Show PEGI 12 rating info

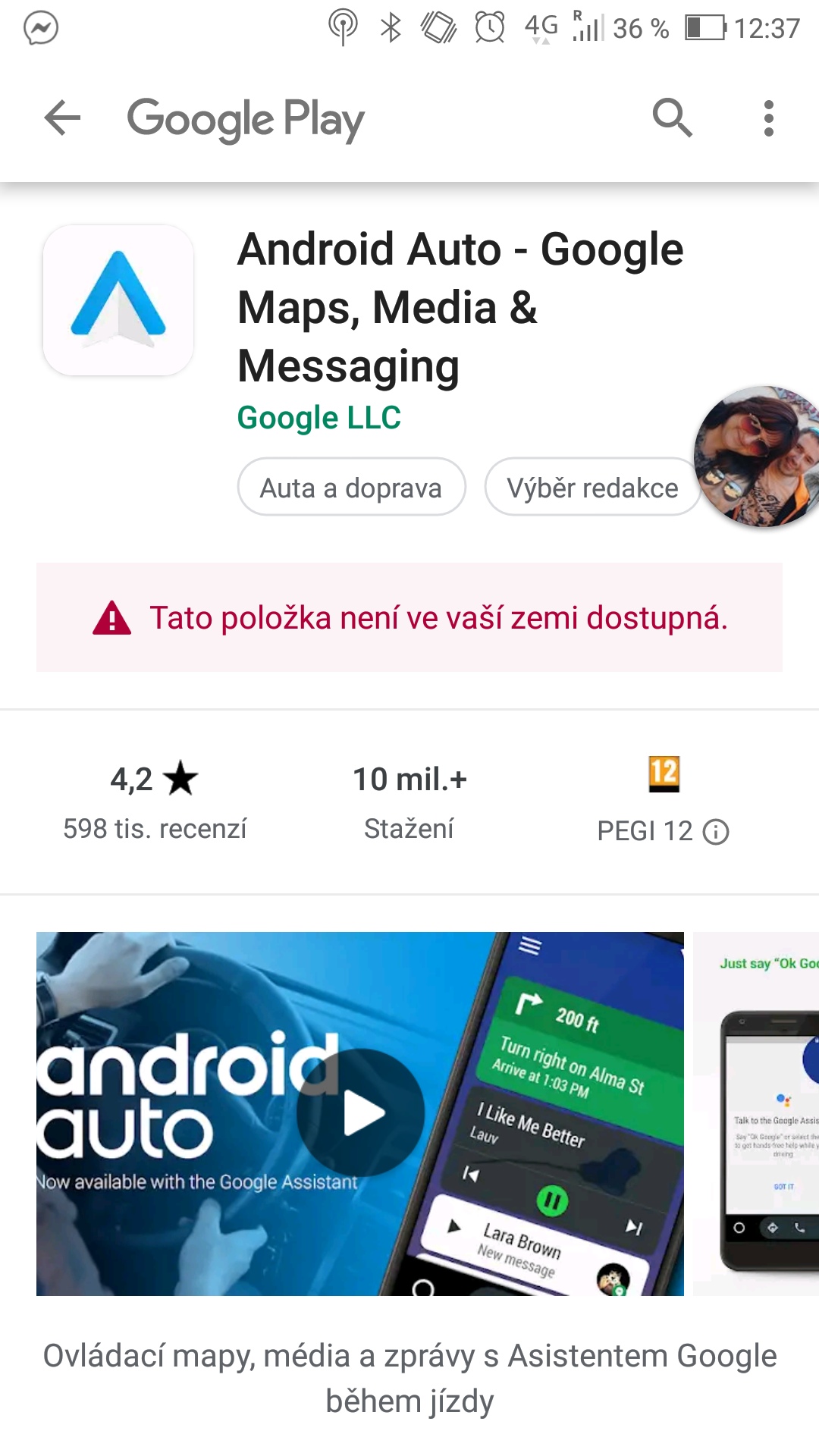716,832
